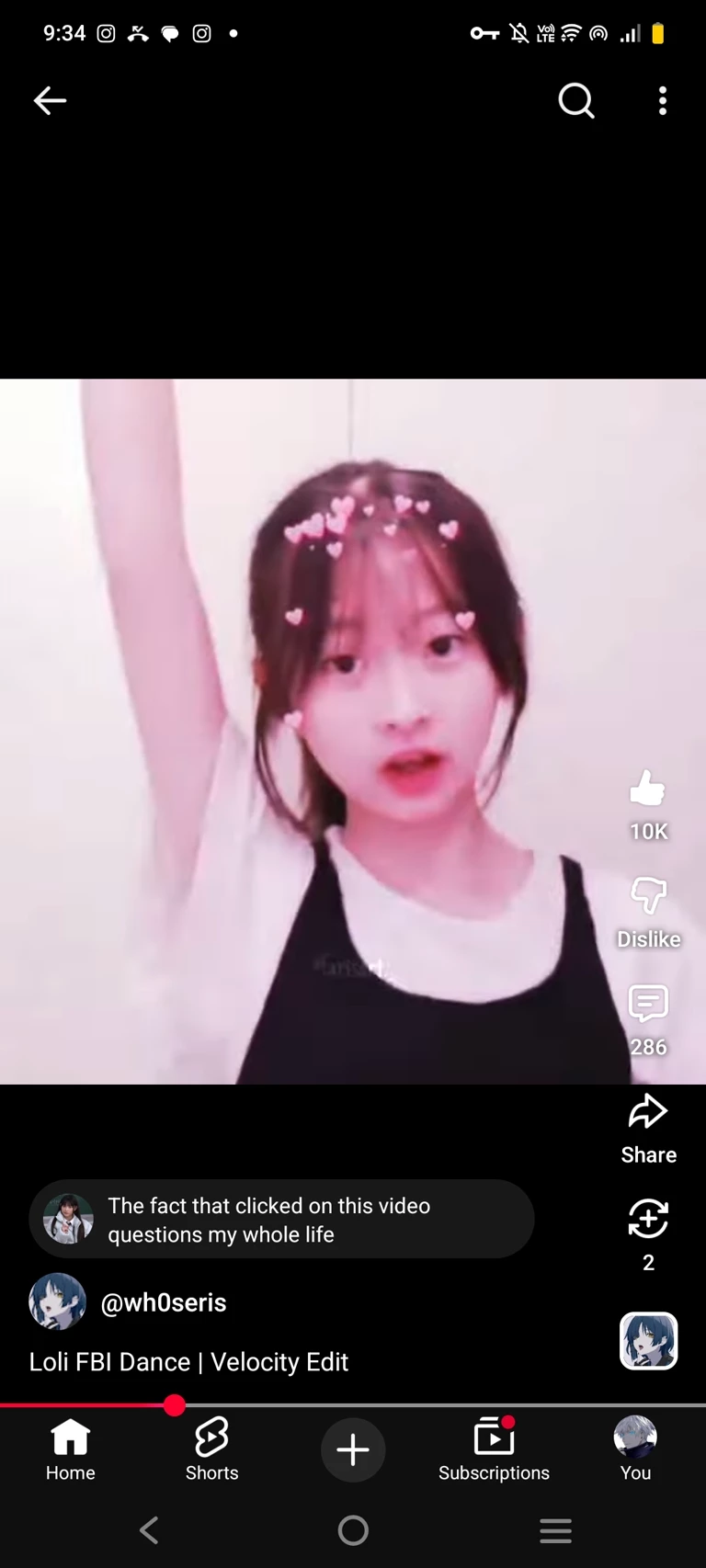Tap the Remix button
706x1568 pixels.
648,1221
